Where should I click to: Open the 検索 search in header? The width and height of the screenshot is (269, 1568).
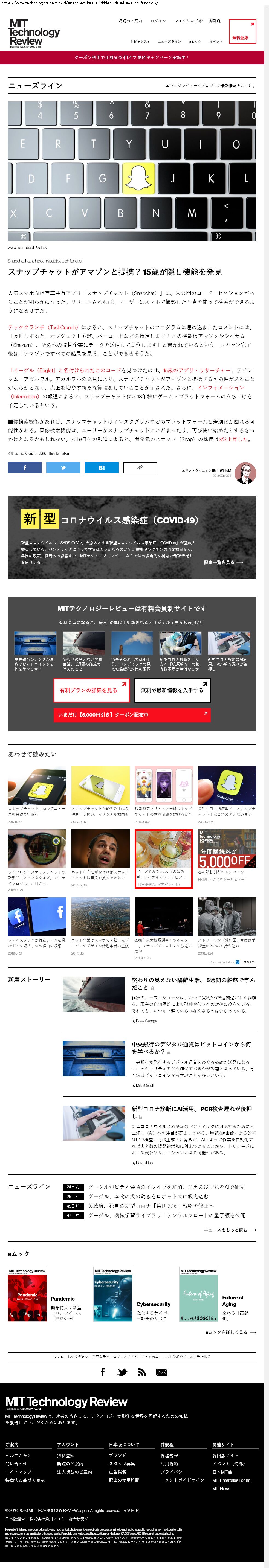[x=214, y=21]
